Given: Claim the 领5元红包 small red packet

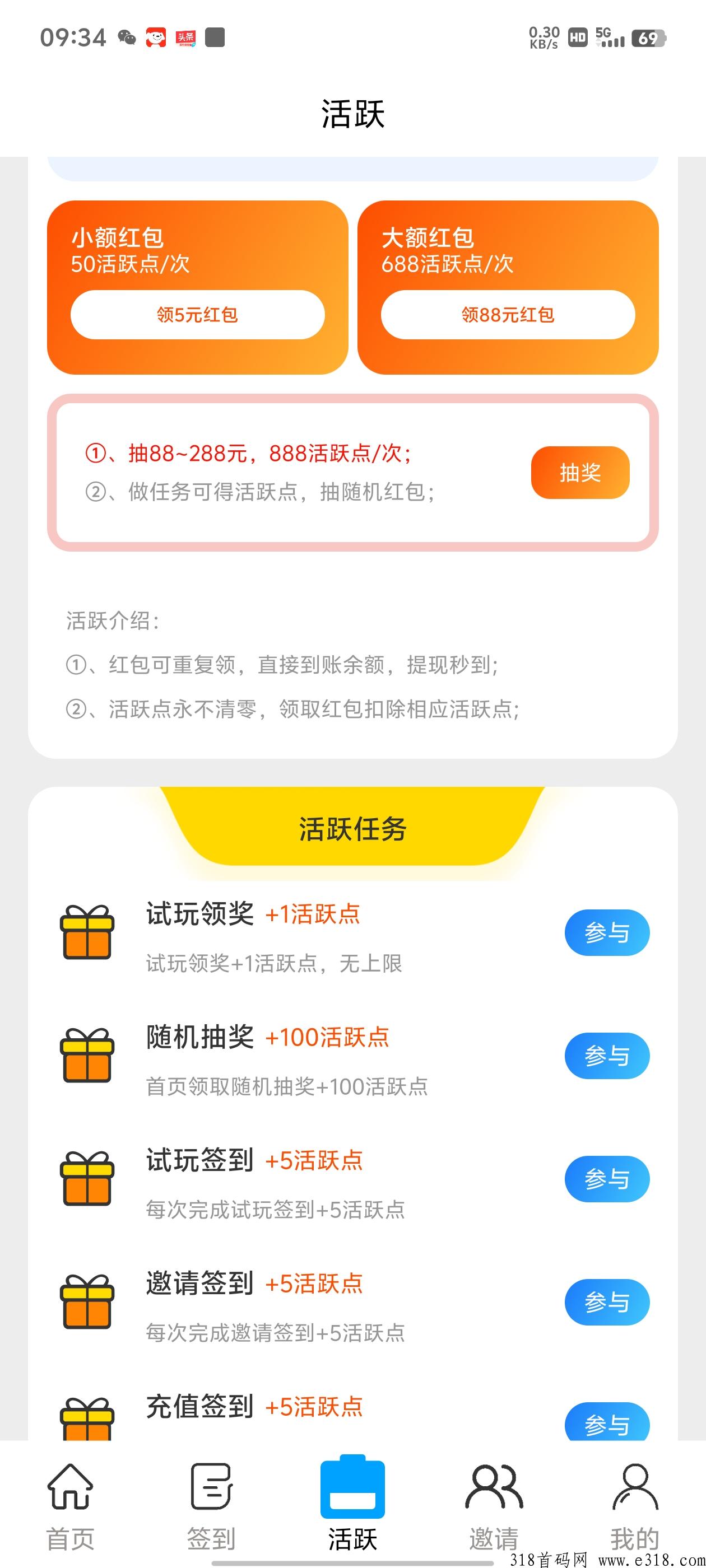Looking at the screenshot, I should pyautogui.click(x=197, y=315).
